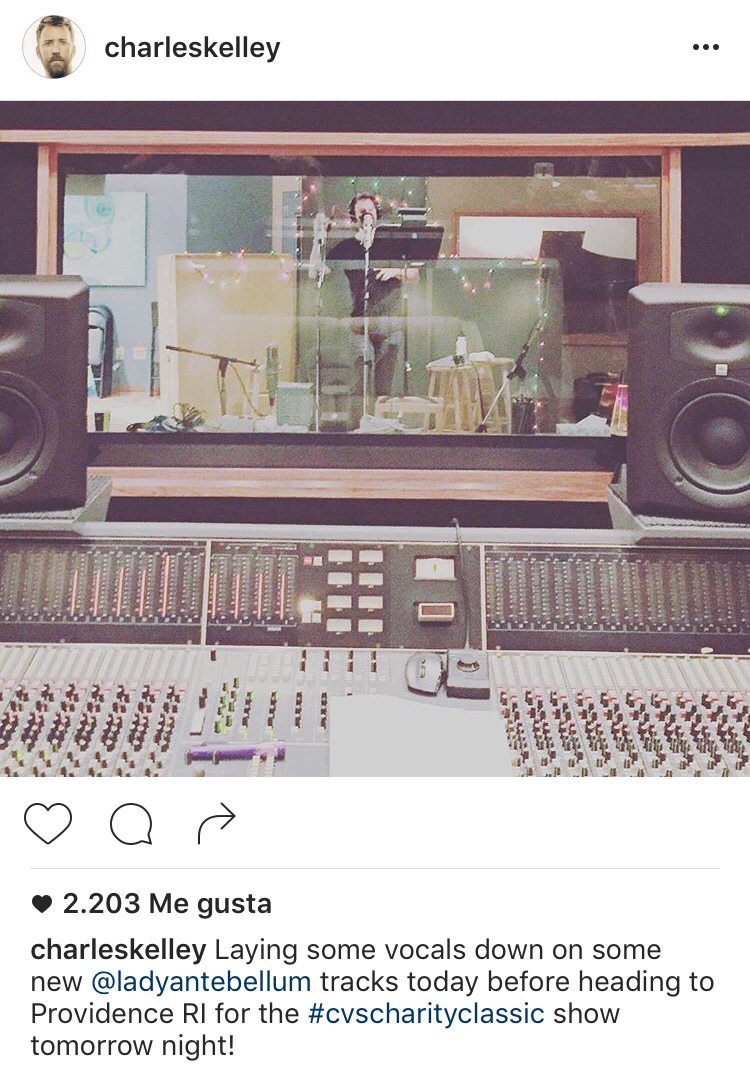Open the charleskelley username in the post header
The width and height of the screenshot is (750, 1070).
tap(192, 48)
